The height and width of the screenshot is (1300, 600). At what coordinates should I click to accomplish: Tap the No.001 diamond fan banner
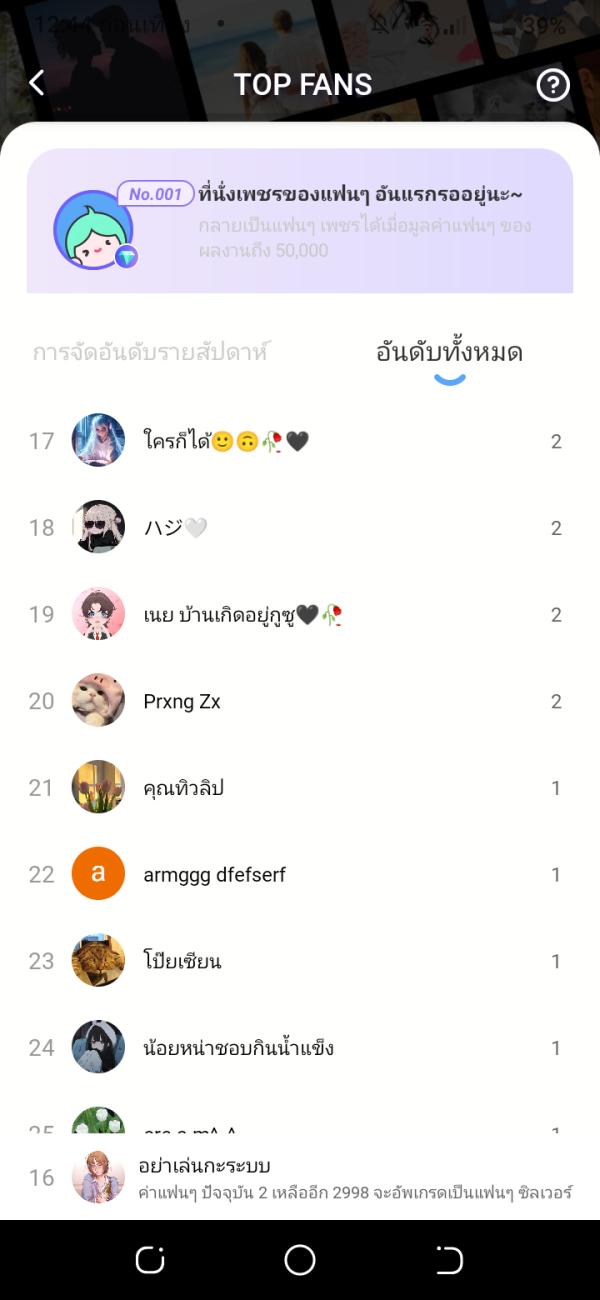tap(300, 221)
